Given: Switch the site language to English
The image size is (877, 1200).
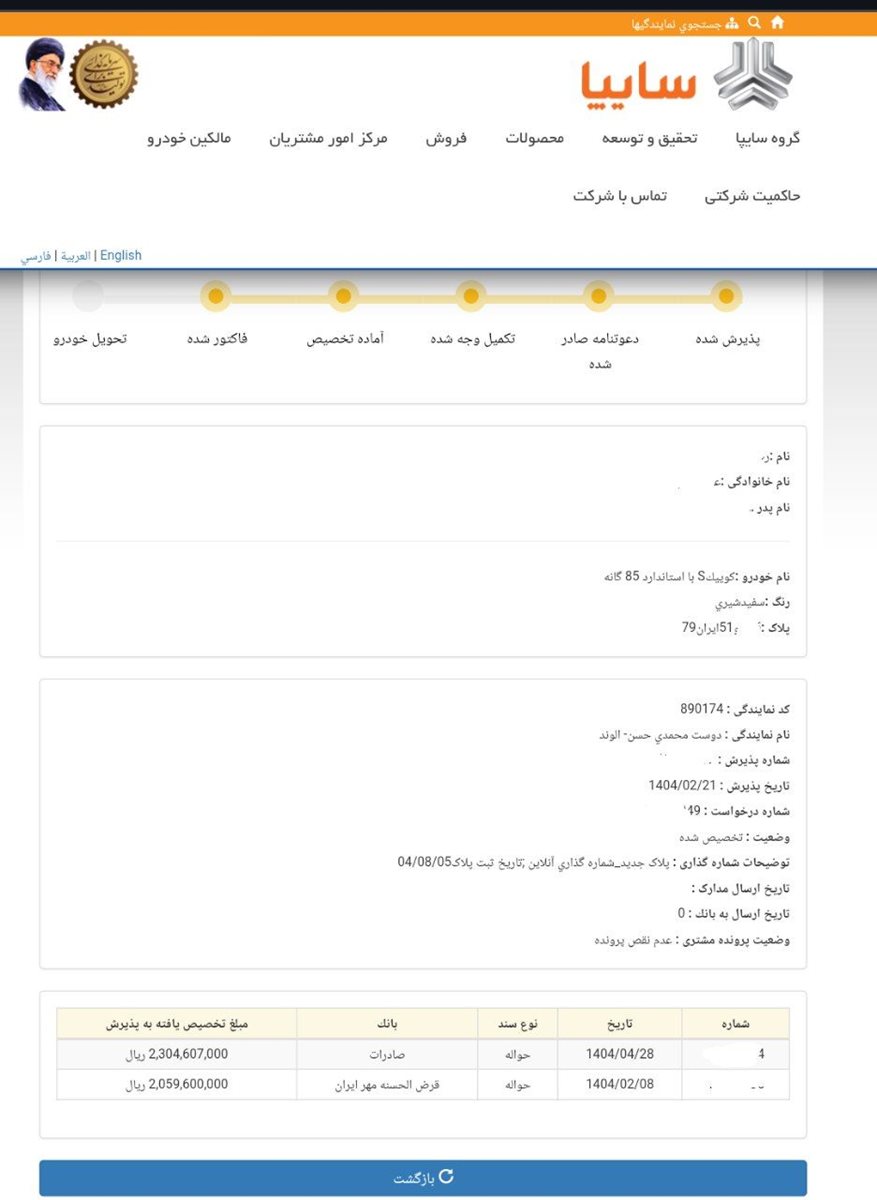Looking at the screenshot, I should (121, 256).
